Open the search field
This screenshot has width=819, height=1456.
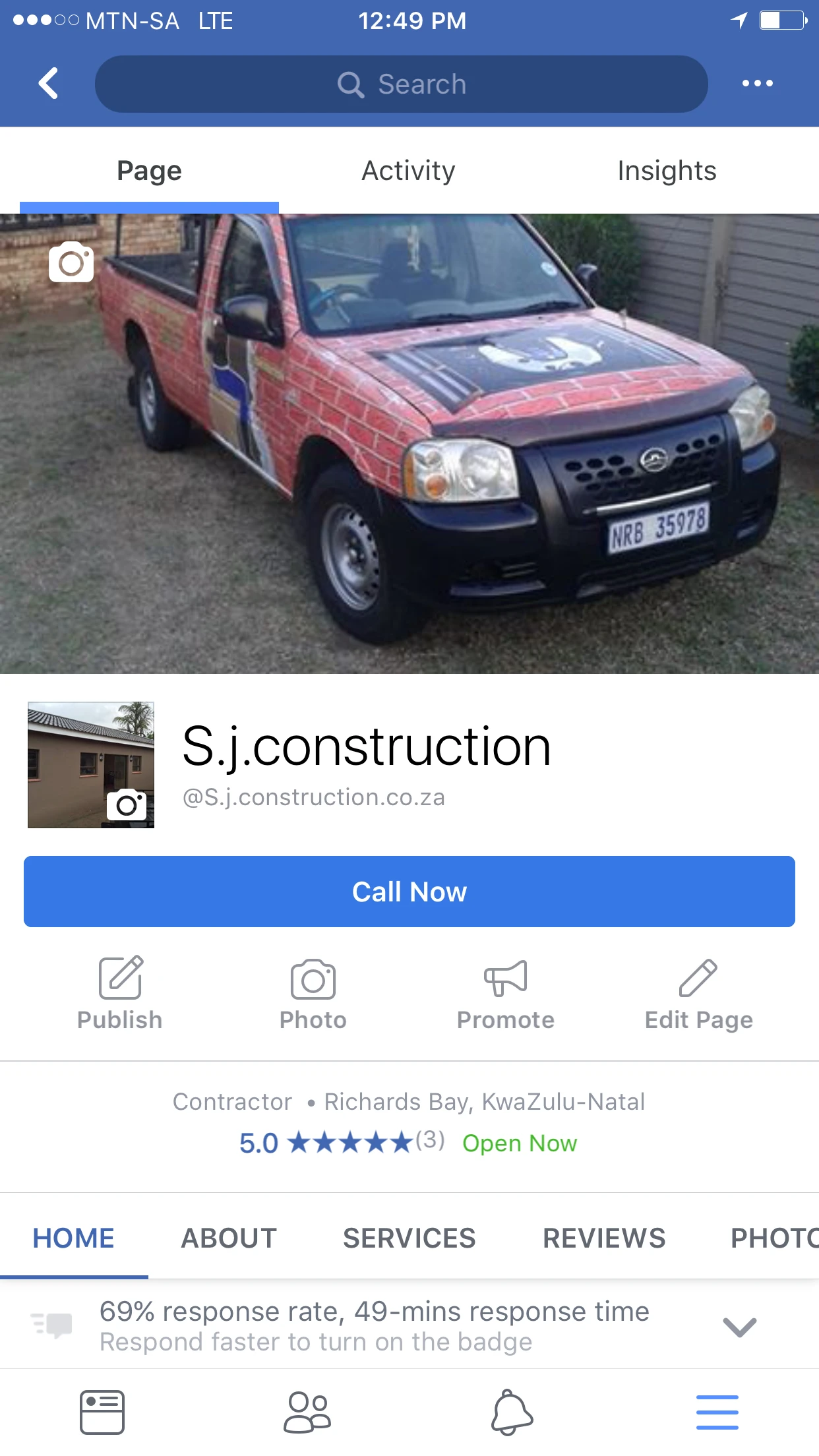point(401,84)
